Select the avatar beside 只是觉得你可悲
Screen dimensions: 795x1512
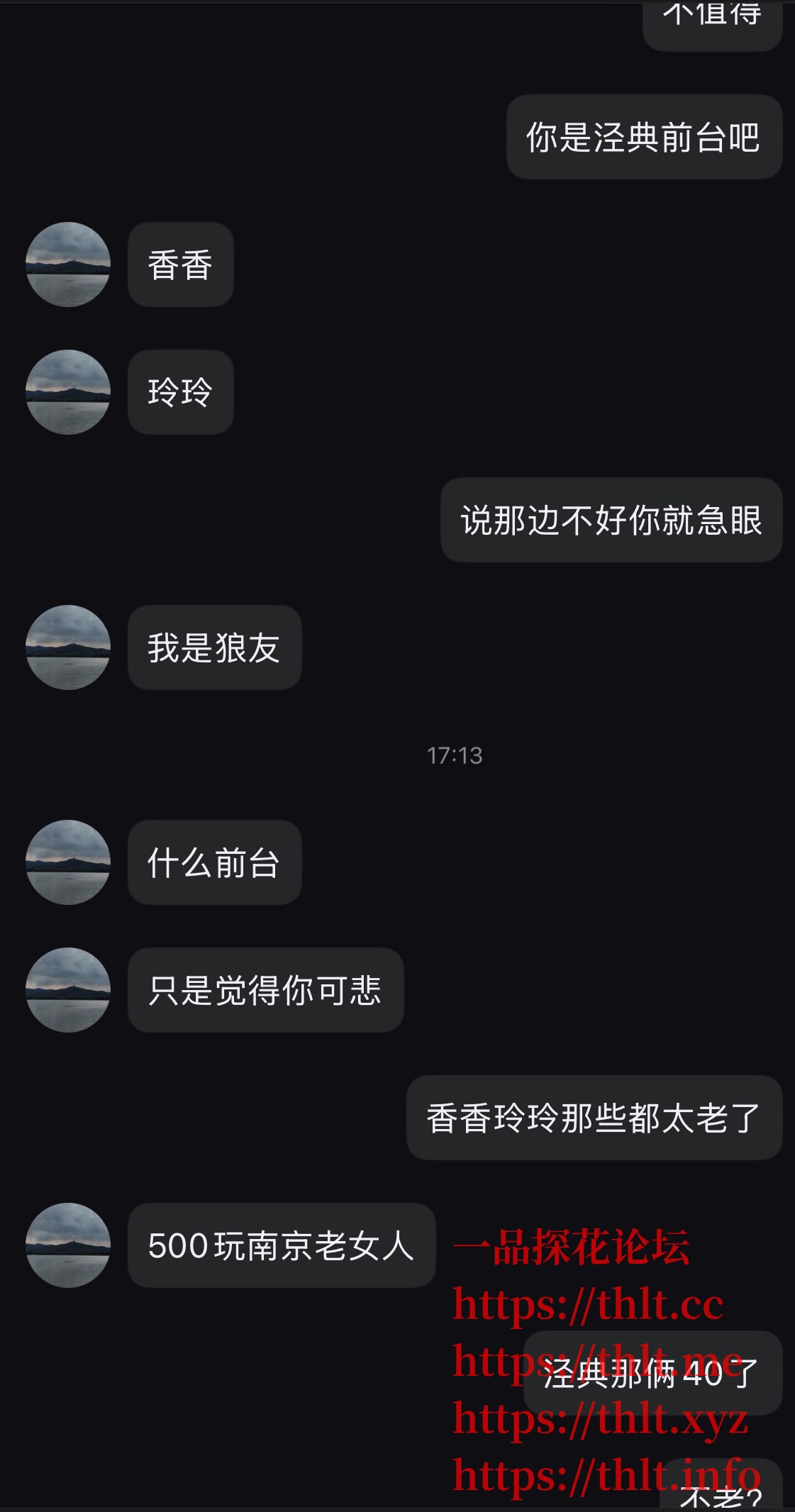click(x=68, y=990)
